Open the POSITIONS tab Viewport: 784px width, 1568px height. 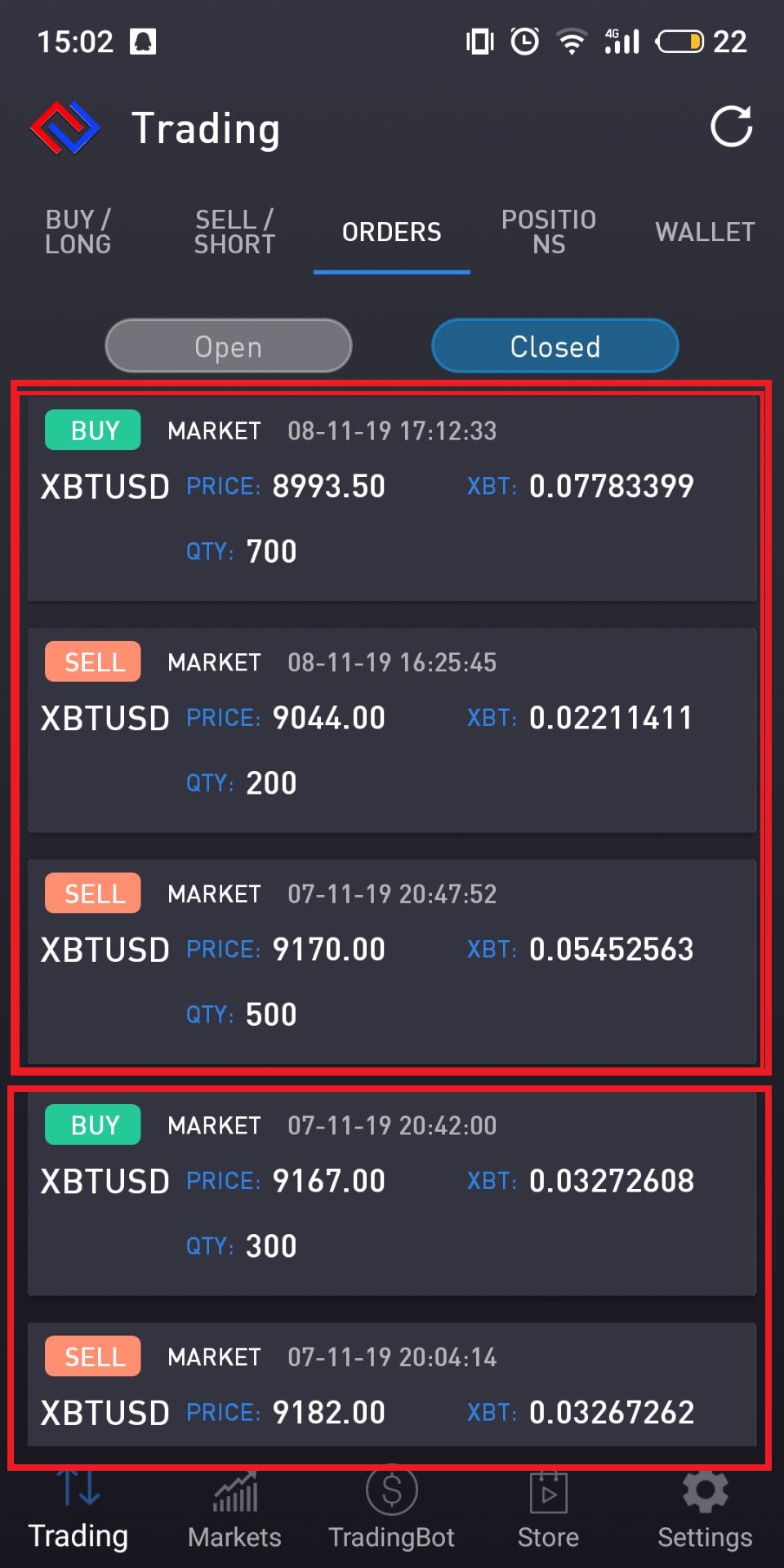[x=548, y=232]
